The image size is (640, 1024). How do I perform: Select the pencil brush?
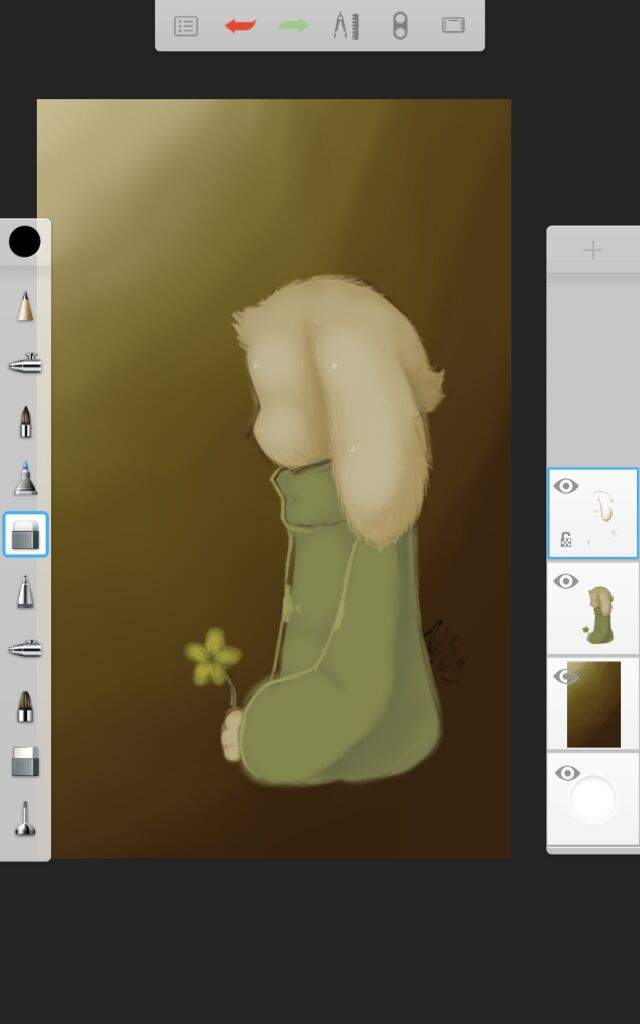25,305
